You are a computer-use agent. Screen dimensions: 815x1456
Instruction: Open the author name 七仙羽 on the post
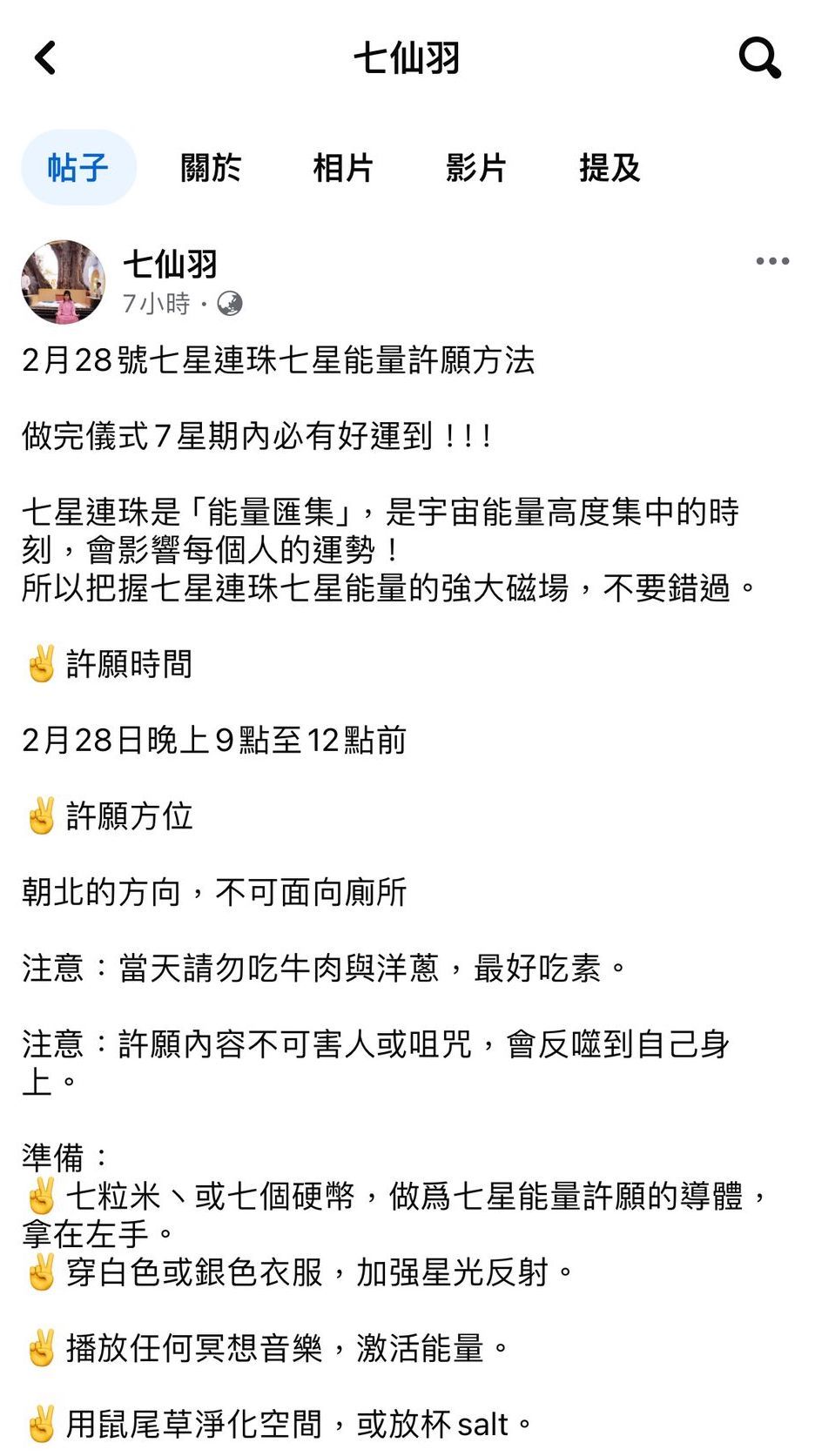170,264
